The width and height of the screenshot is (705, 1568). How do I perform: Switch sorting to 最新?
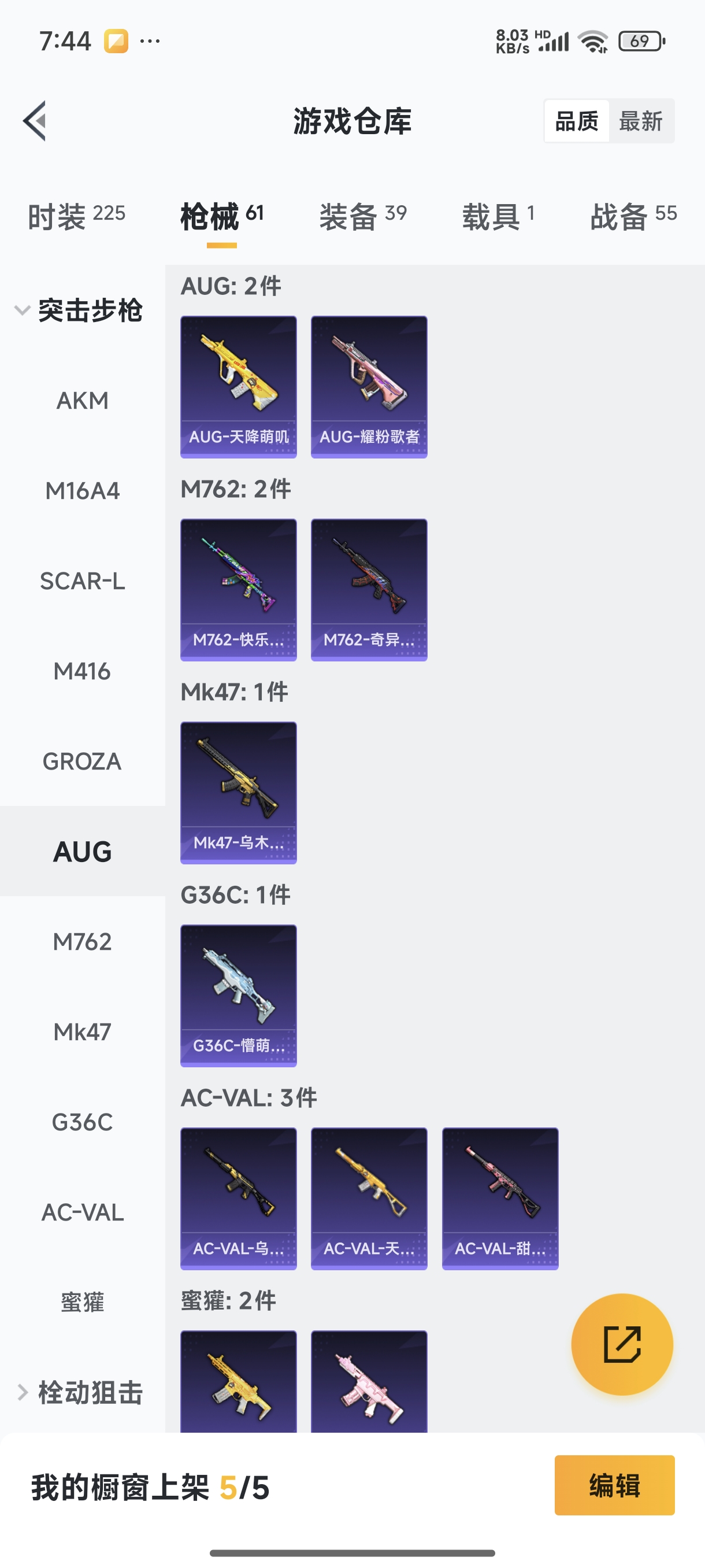tap(640, 121)
